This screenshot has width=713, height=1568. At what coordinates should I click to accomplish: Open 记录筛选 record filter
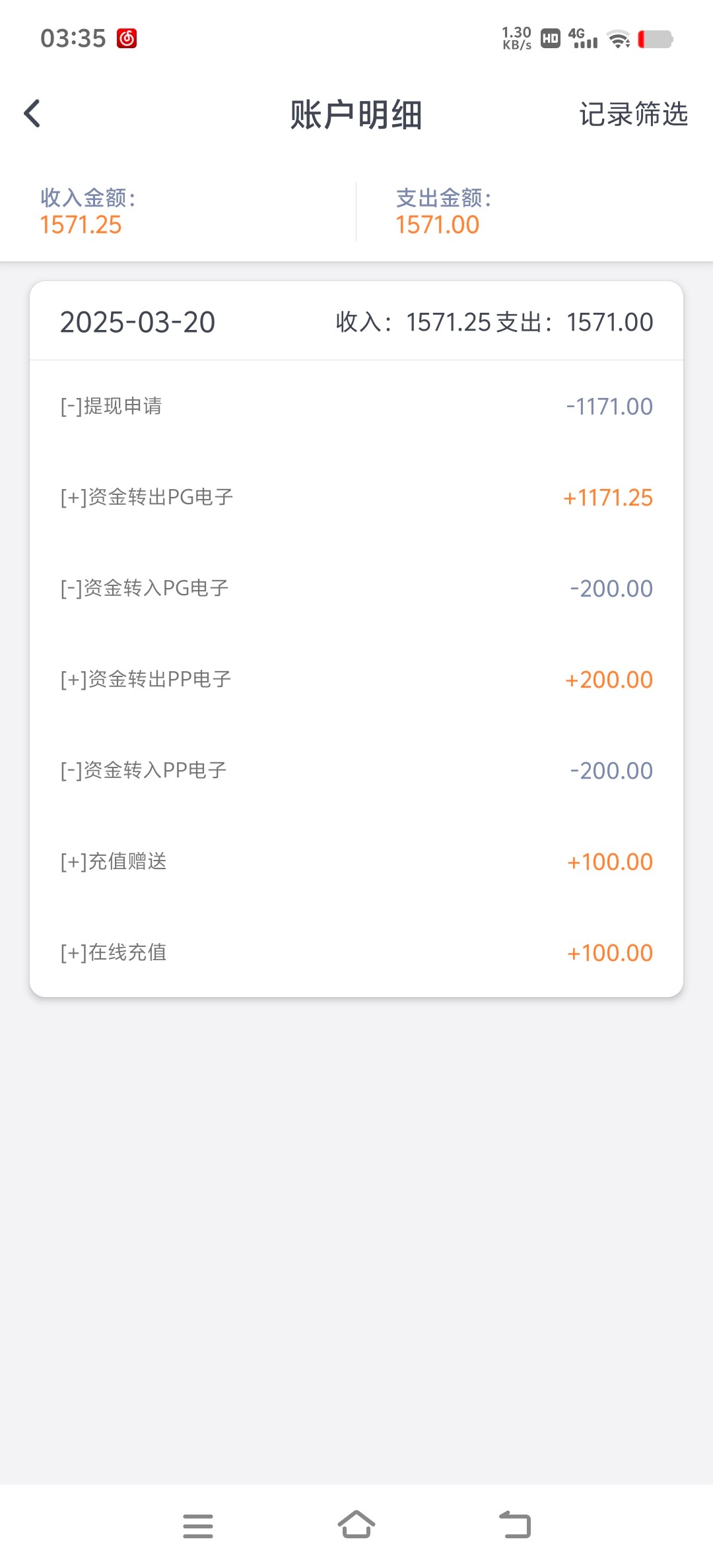point(633,114)
